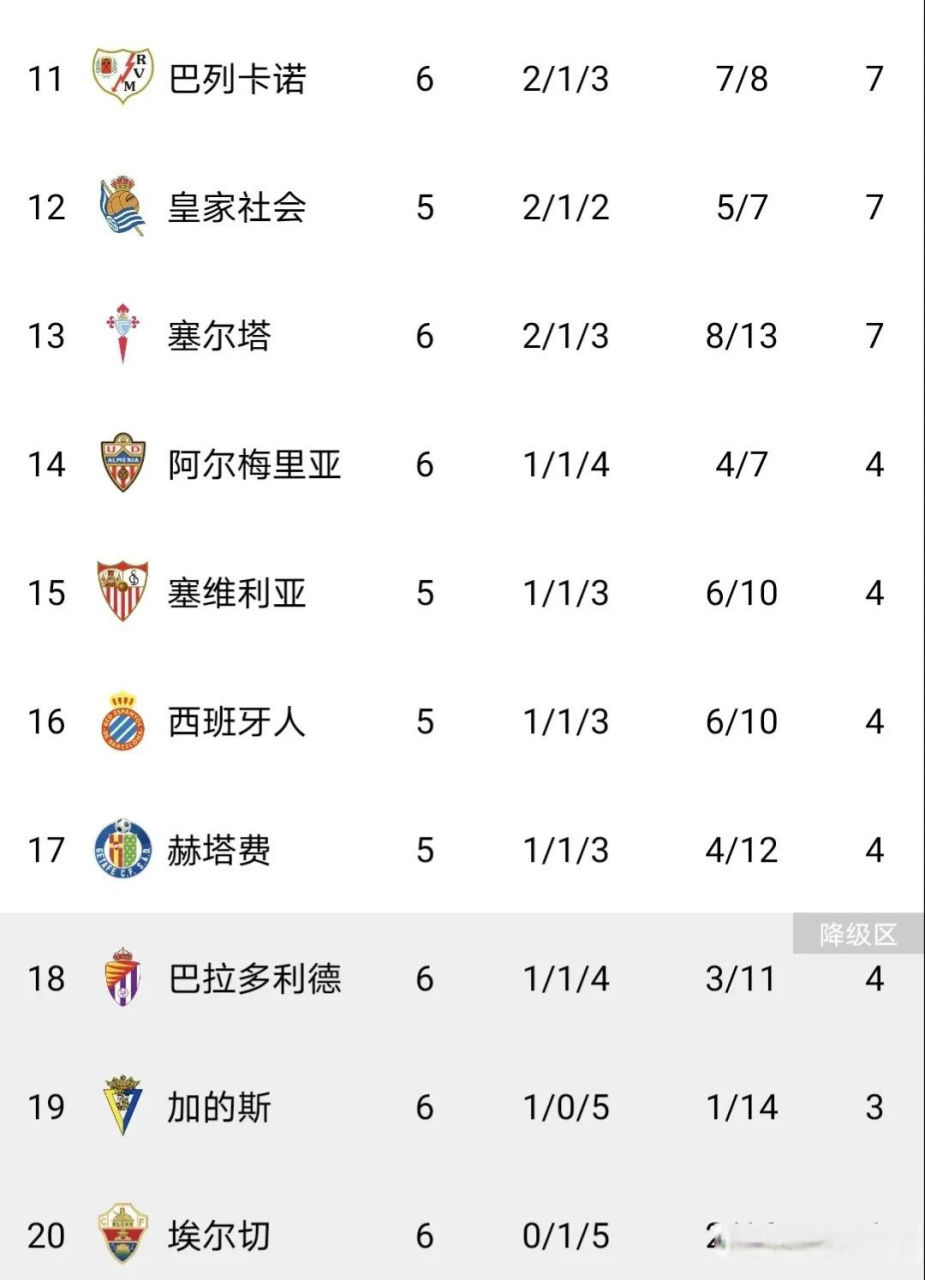Screen dimensions: 925x1280
Task: Select the 赫塔费 team row
Action: coord(219,850)
